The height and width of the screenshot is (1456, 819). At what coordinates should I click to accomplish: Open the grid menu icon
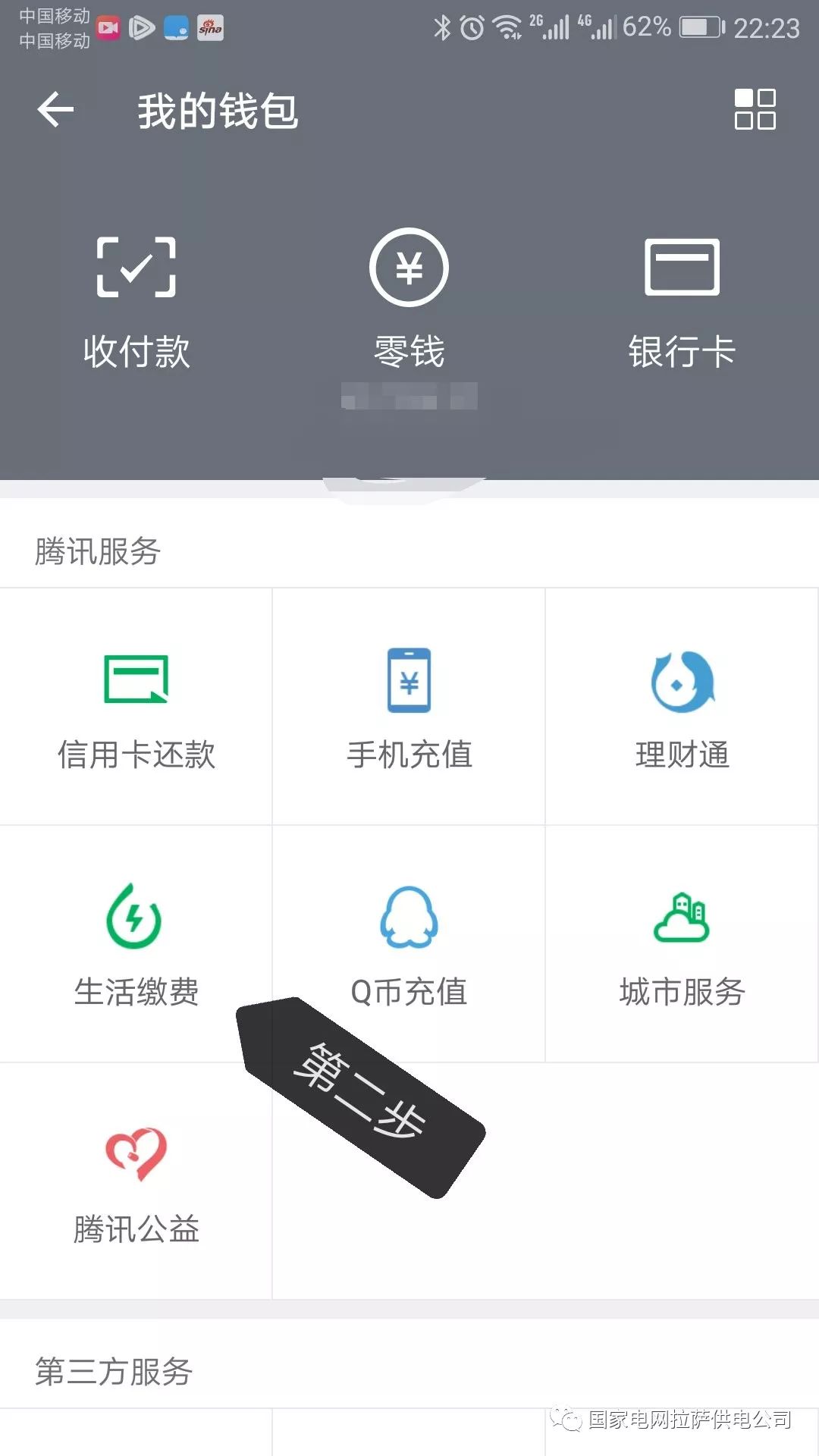click(755, 110)
